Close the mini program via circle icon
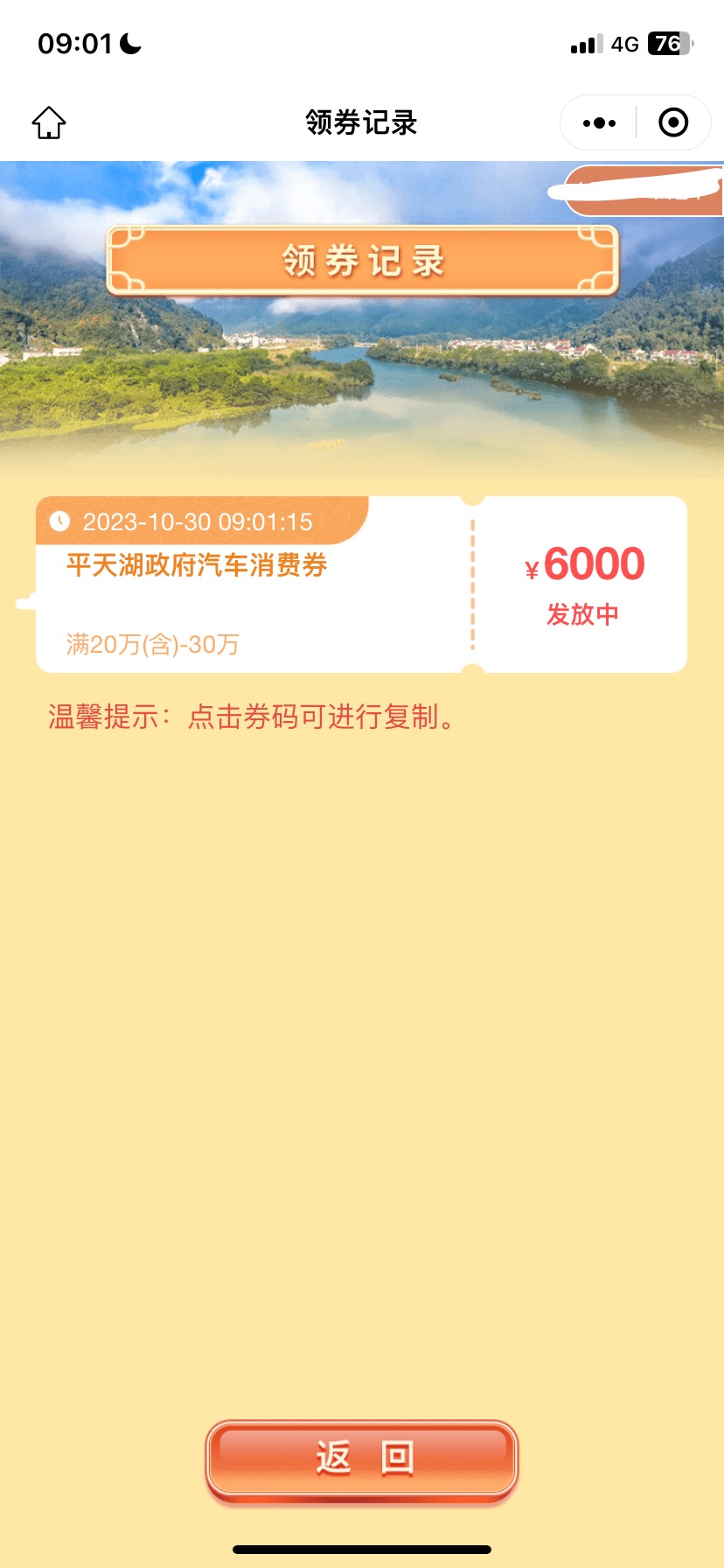The width and height of the screenshot is (724, 1568). (672, 122)
